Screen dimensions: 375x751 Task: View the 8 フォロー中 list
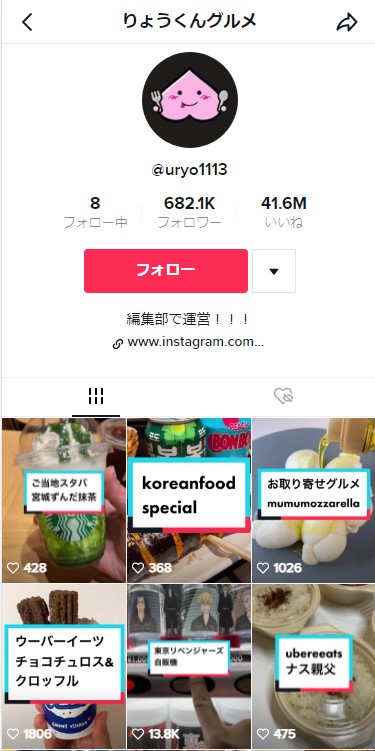point(96,212)
